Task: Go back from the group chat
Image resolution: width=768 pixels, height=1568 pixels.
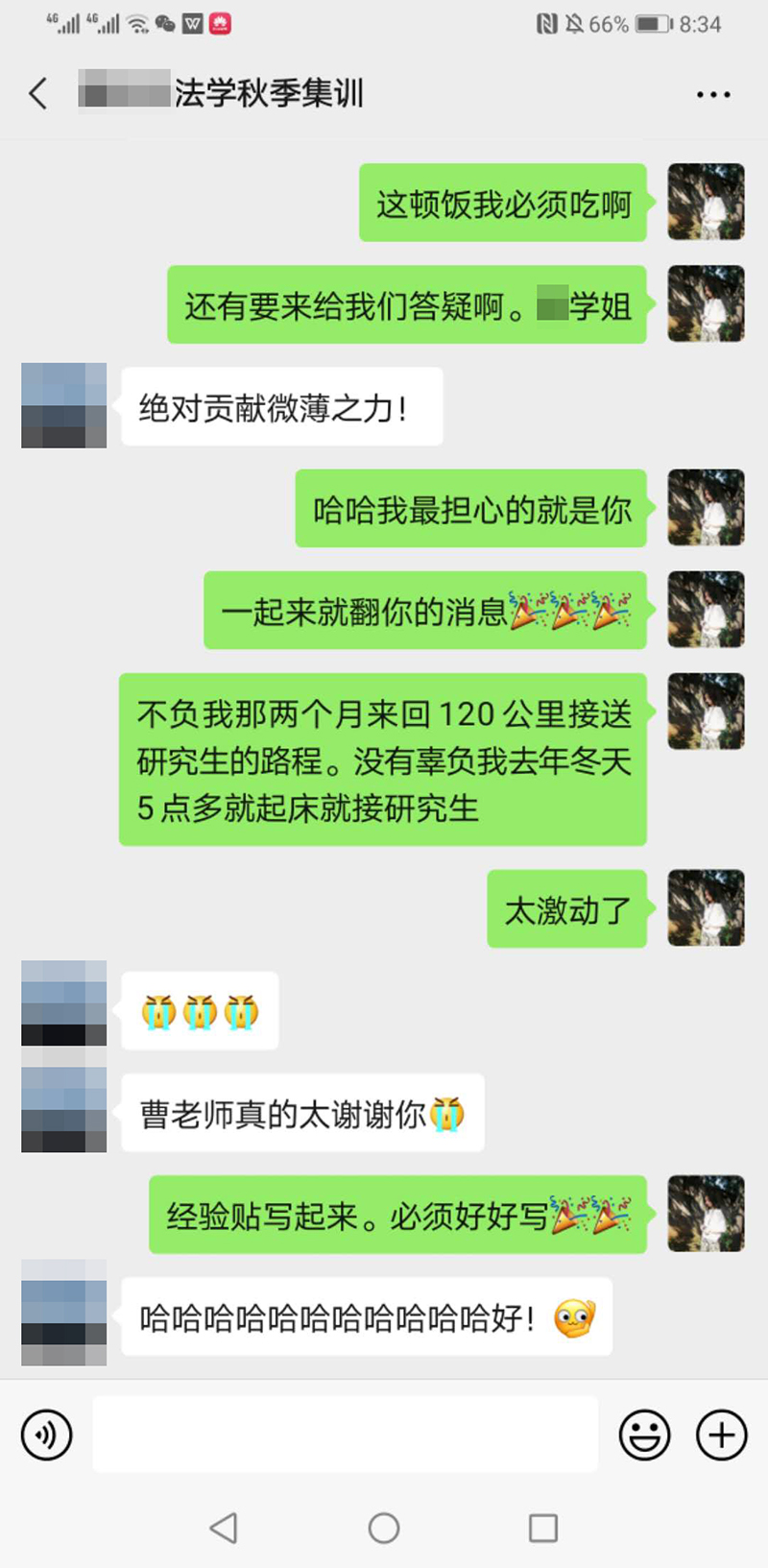Action: coord(38,94)
